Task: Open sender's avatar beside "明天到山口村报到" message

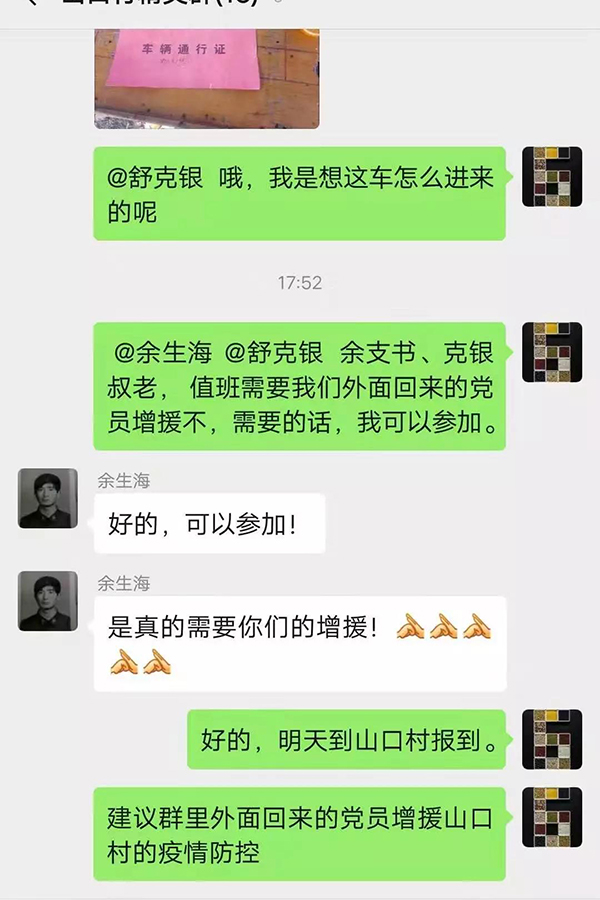Action: click(x=552, y=739)
